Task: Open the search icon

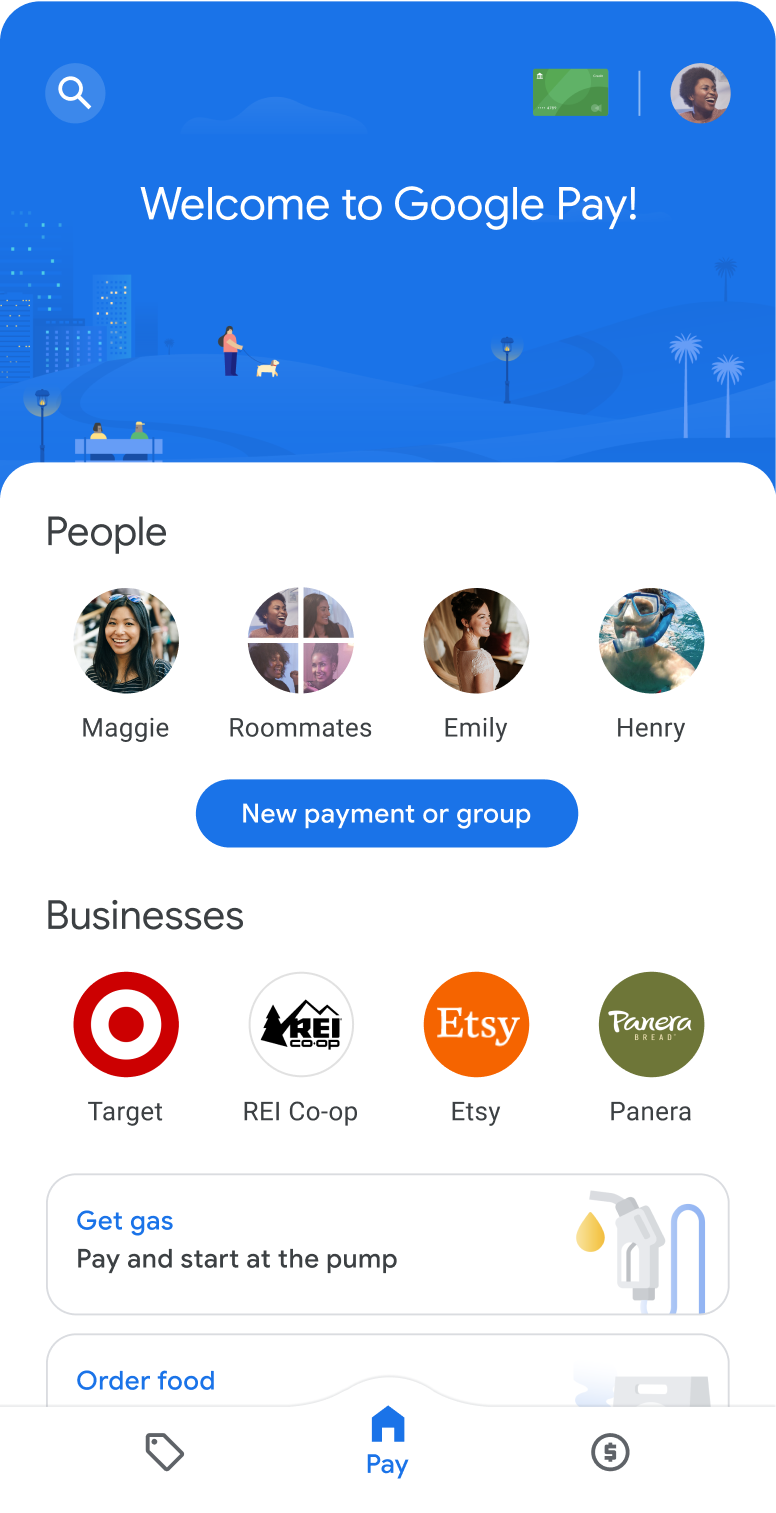Action: [75, 93]
